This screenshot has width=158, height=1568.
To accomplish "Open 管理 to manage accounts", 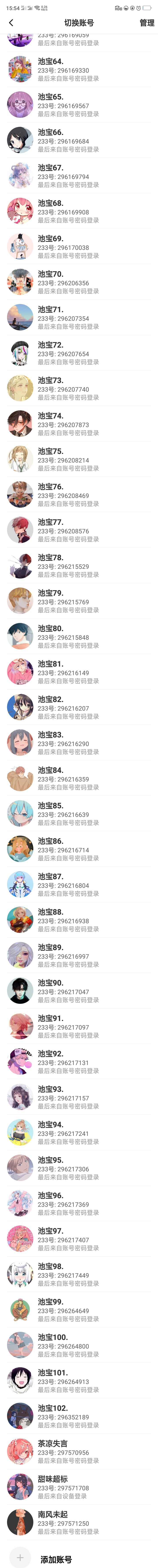I will click(146, 22).
